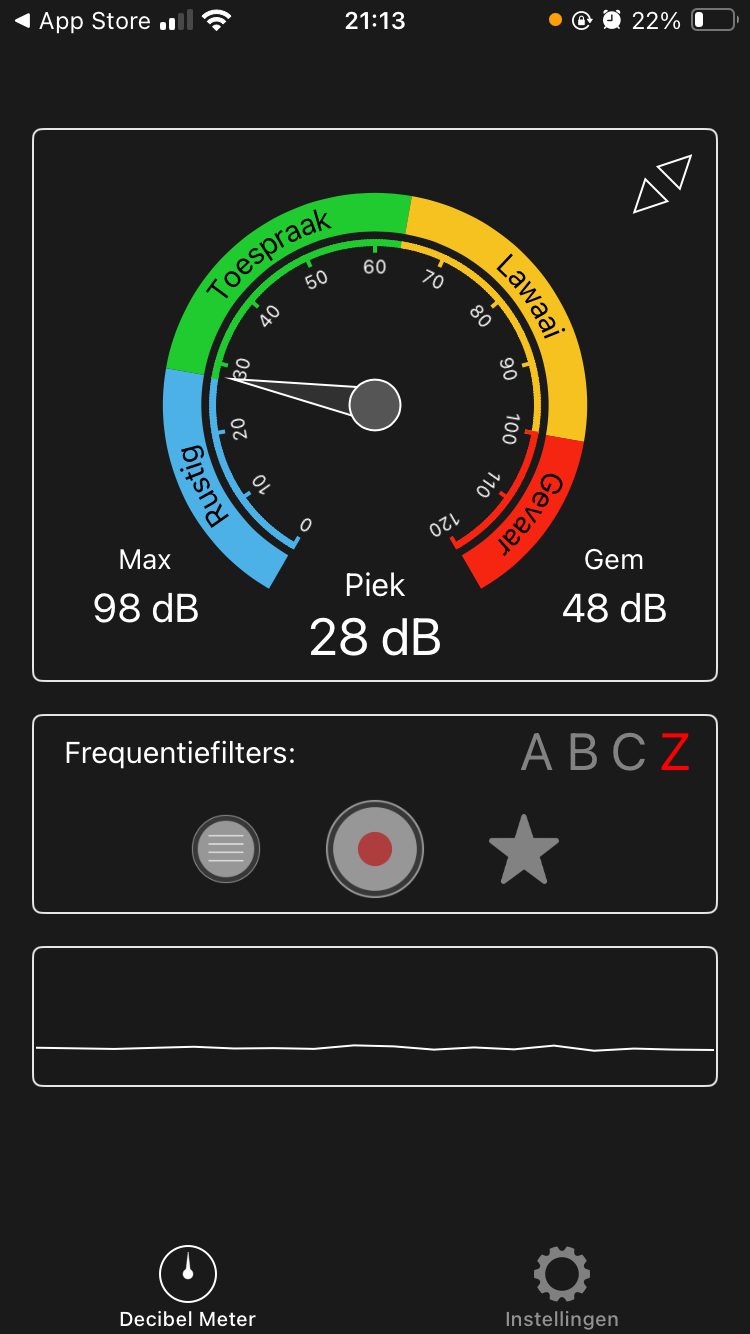
Task: Return to App Store via back link
Action: tap(82, 21)
